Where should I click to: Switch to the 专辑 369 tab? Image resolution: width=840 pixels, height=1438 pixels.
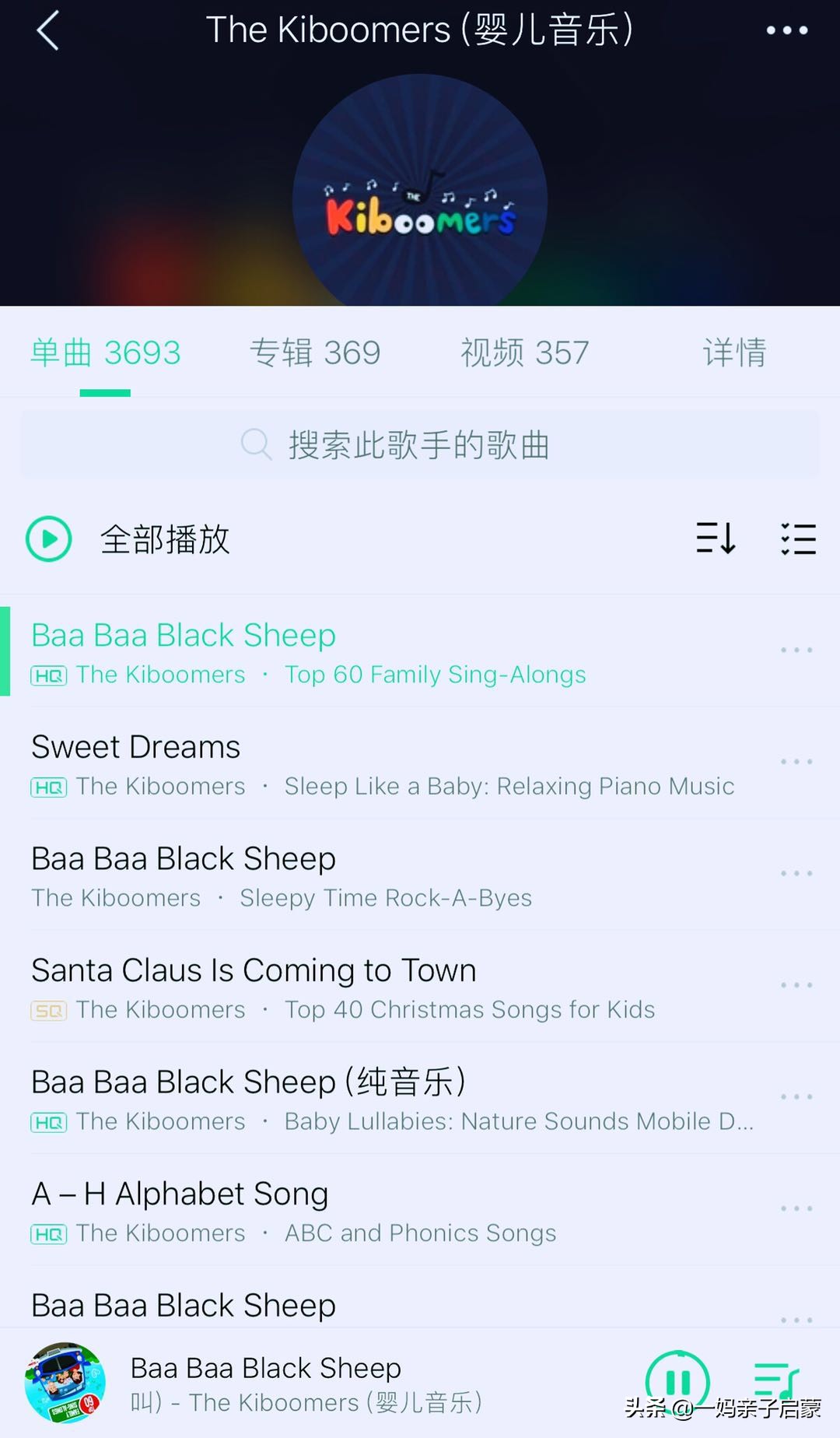tap(314, 352)
